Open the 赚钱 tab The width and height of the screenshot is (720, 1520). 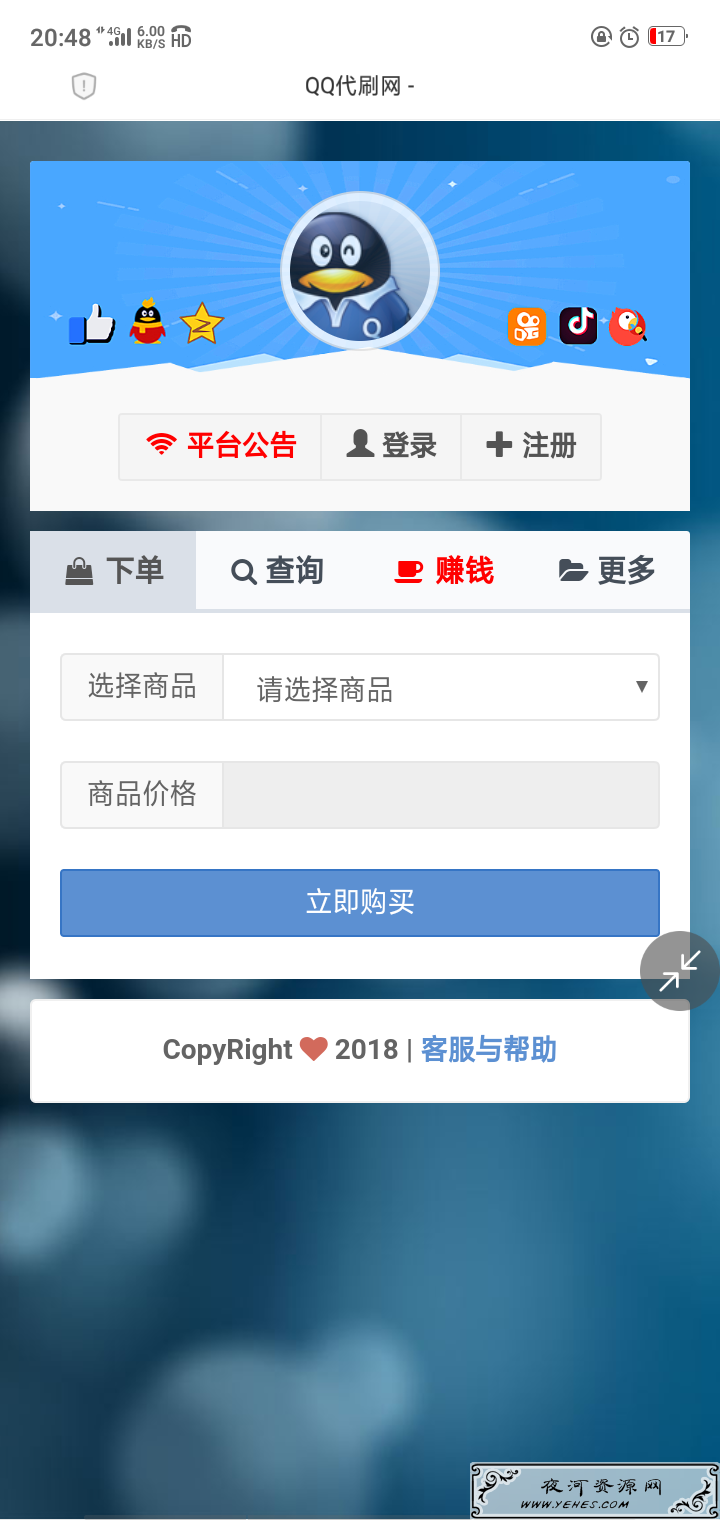coord(443,571)
